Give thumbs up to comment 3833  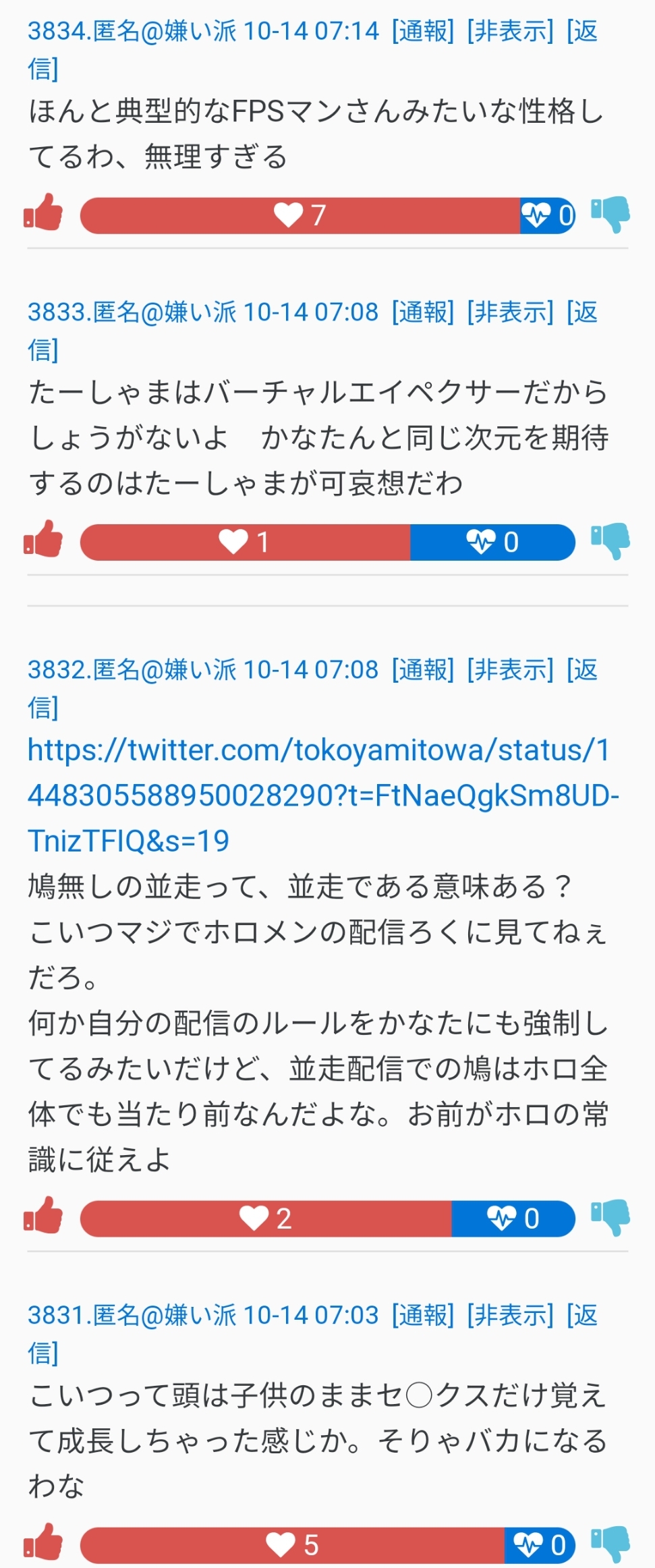pyautogui.click(x=43, y=540)
